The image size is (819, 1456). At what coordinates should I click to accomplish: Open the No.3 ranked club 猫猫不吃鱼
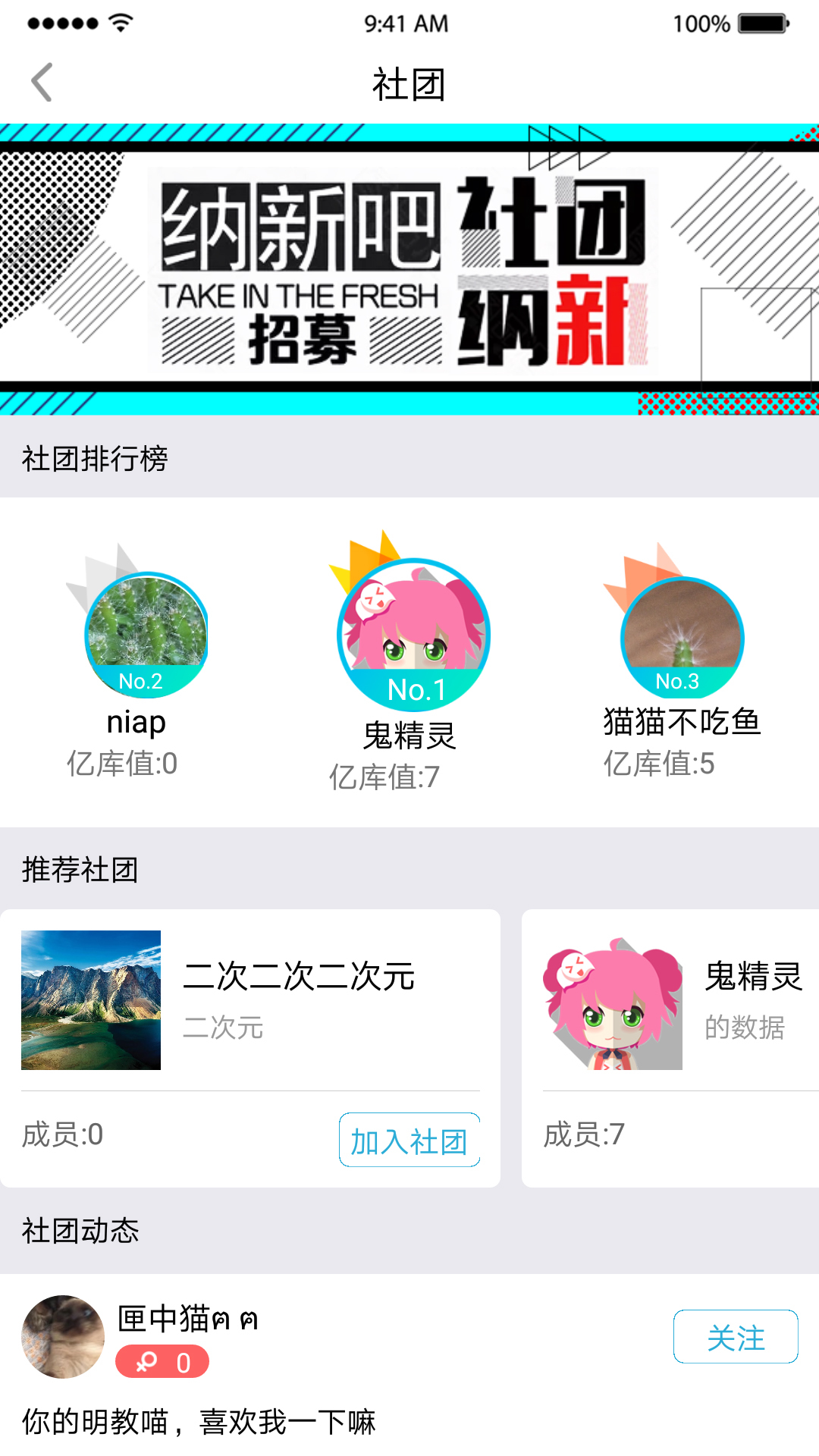[x=682, y=635]
